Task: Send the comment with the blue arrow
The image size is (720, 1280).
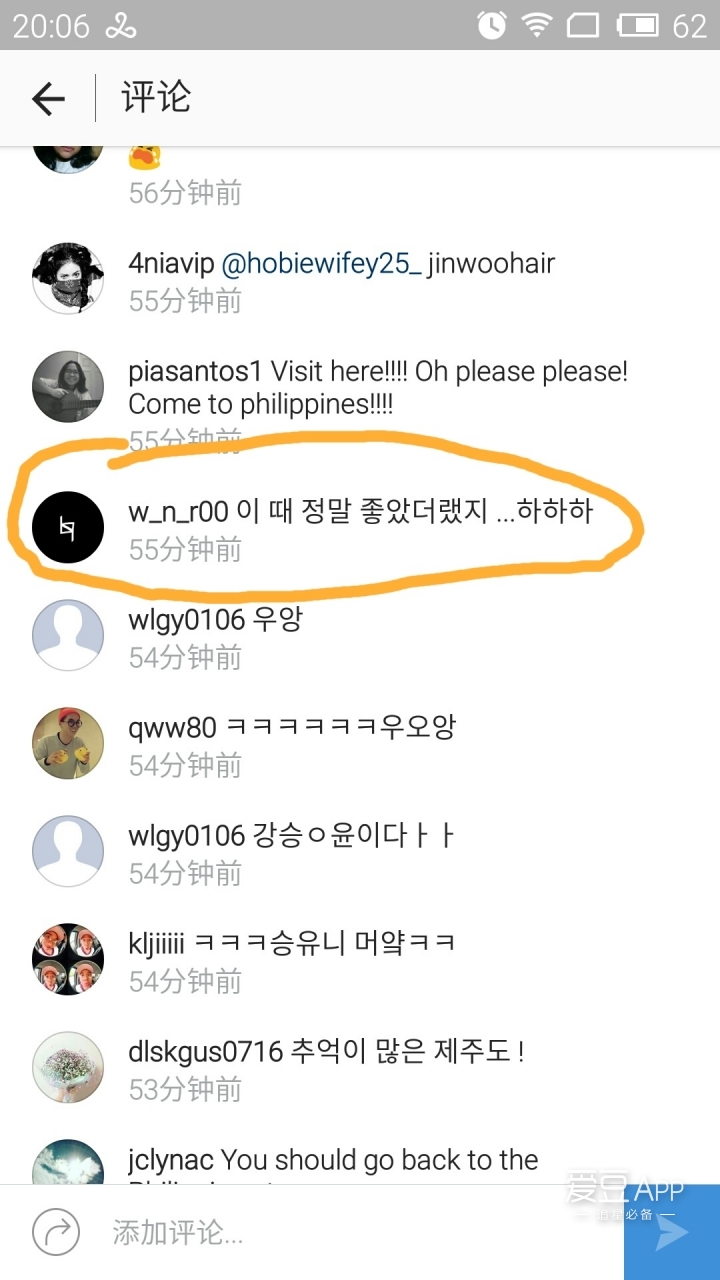Action: [x=671, y=1232]
